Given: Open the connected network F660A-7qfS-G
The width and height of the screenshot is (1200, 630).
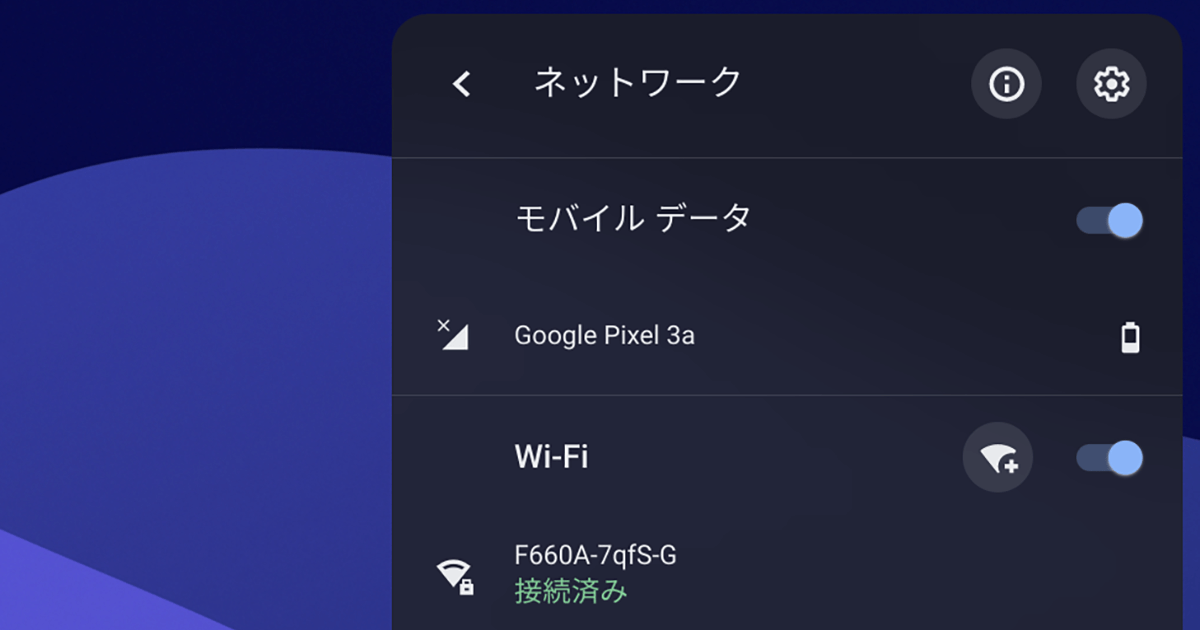Looking at the screenshot, I should tap(595, 572).
